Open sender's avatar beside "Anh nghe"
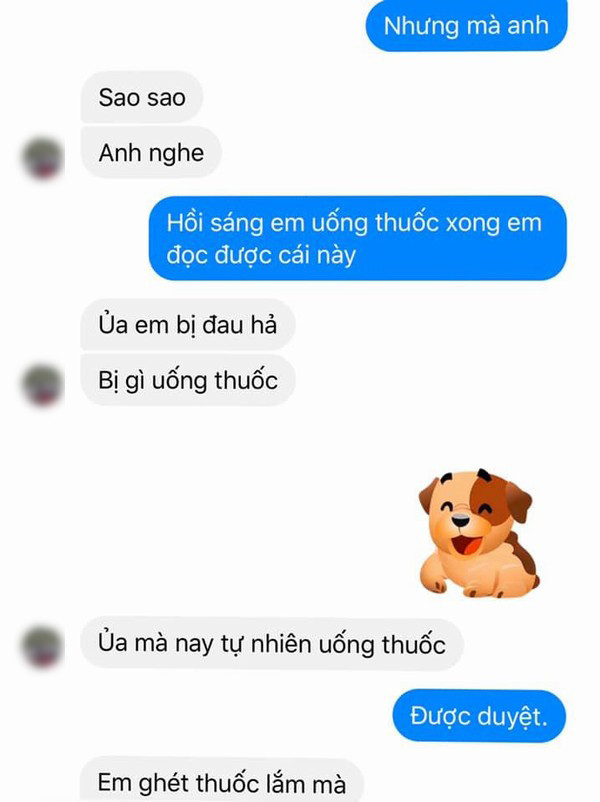600x802 pixels. [x=44, y=158]
